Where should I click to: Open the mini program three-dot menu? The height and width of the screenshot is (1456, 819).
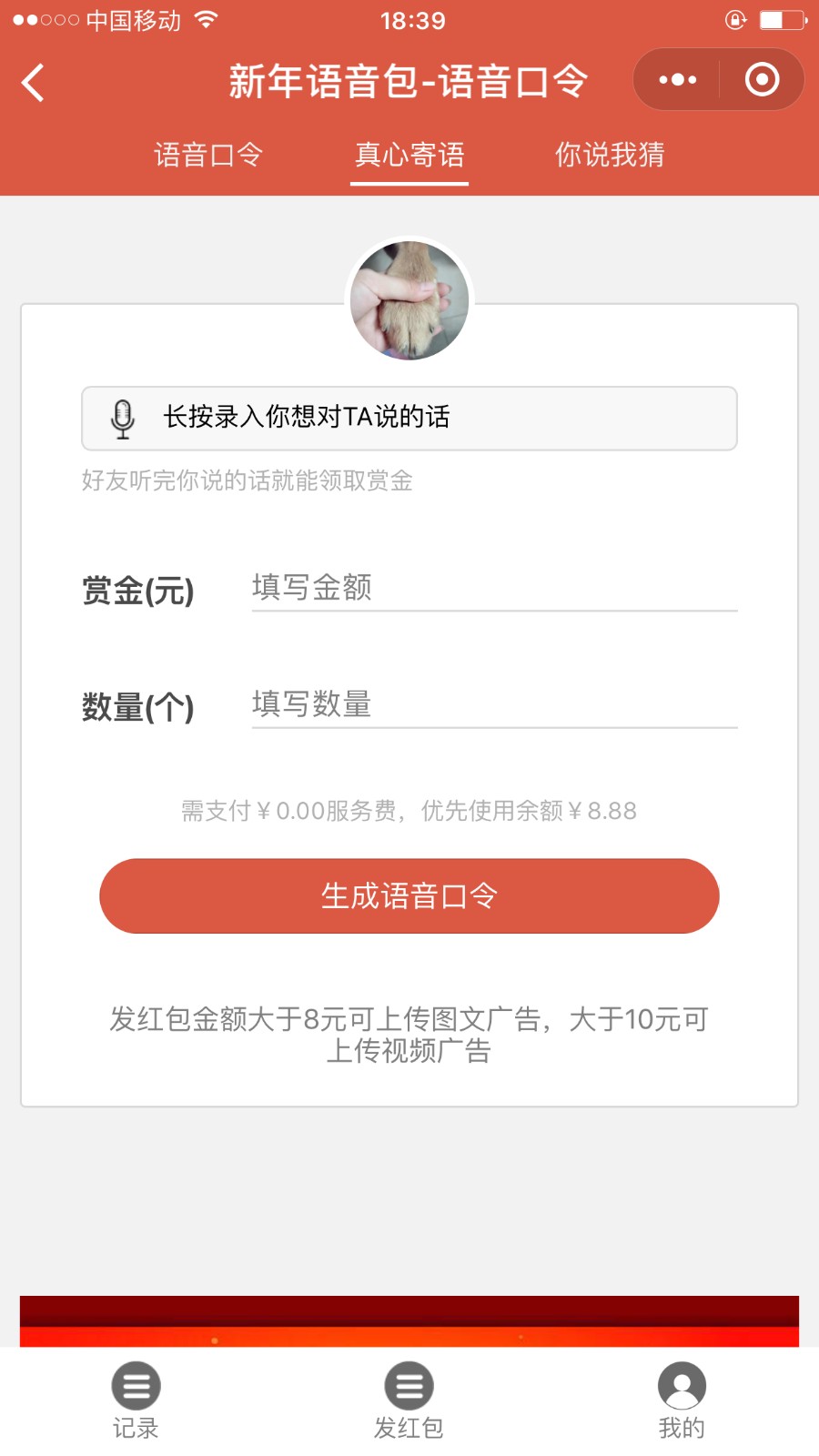pos(677,80)
